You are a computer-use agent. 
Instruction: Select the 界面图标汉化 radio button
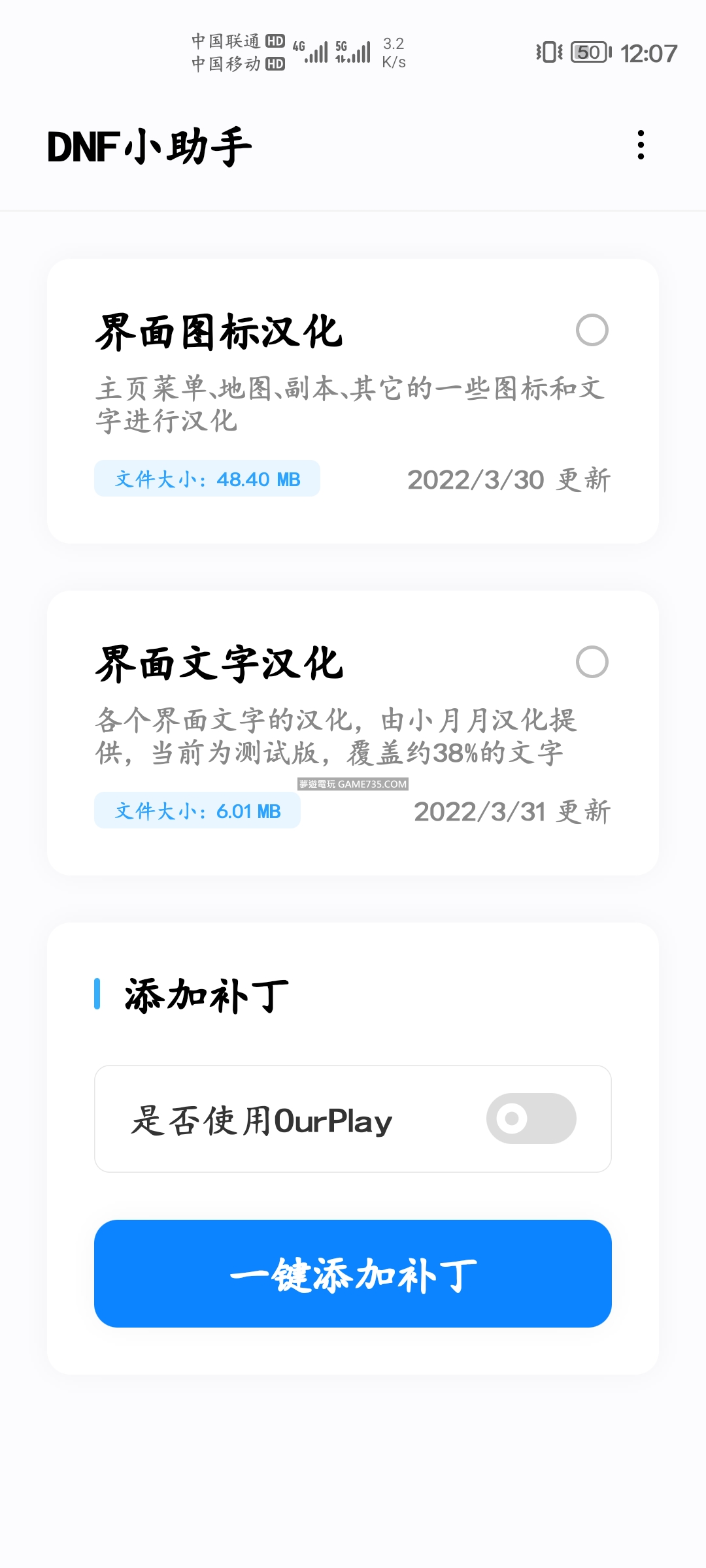(x=592, y=331)
